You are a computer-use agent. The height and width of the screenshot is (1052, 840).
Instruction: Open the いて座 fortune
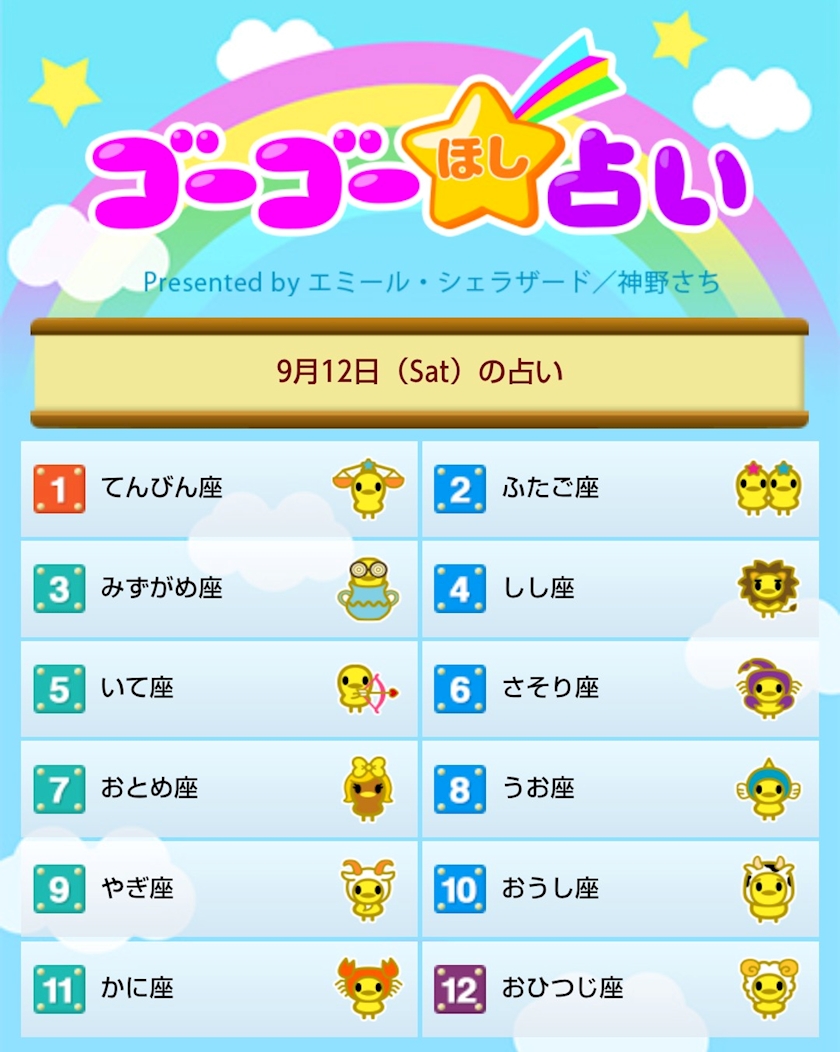[x=219, y=689]
